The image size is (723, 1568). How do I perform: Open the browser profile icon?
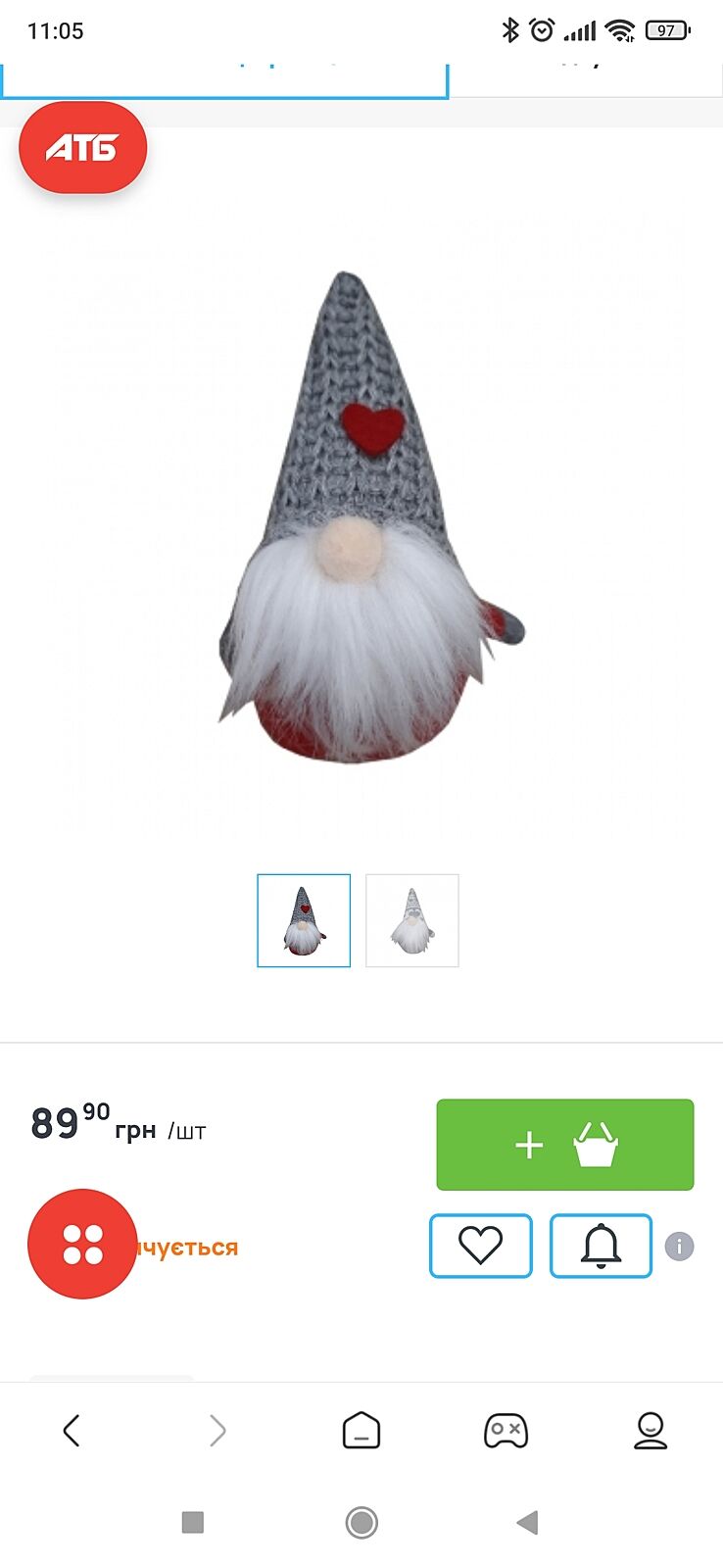pyautogui.click(x=651, y=1431)
